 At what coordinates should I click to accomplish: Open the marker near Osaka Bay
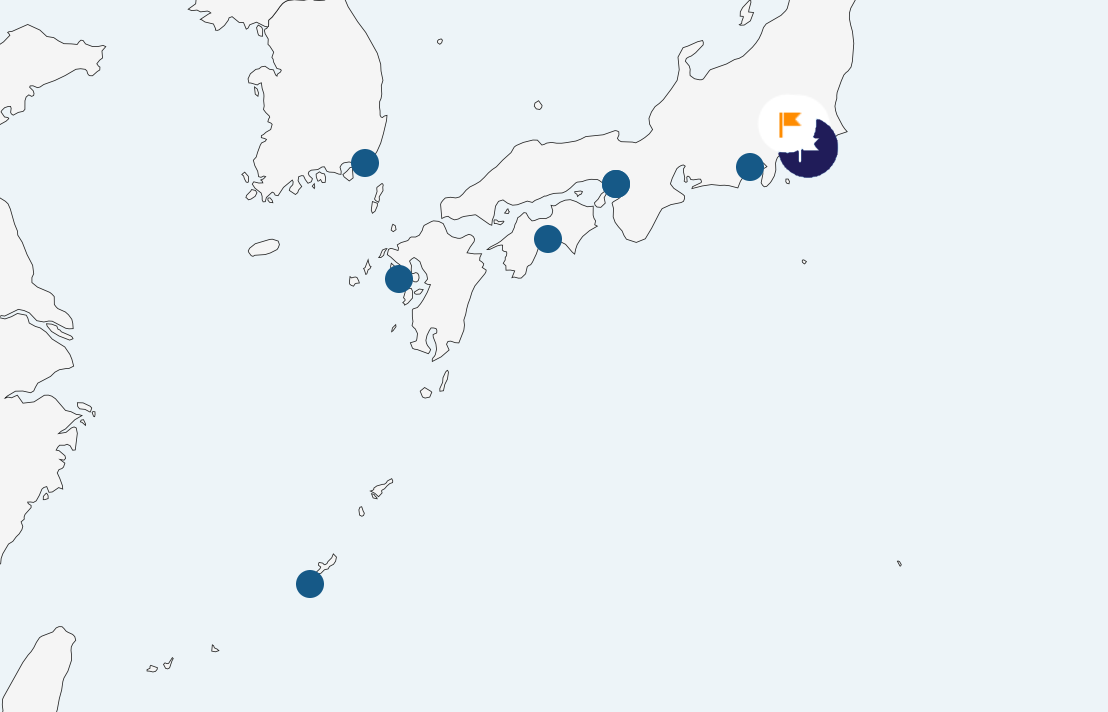(616, 184)
